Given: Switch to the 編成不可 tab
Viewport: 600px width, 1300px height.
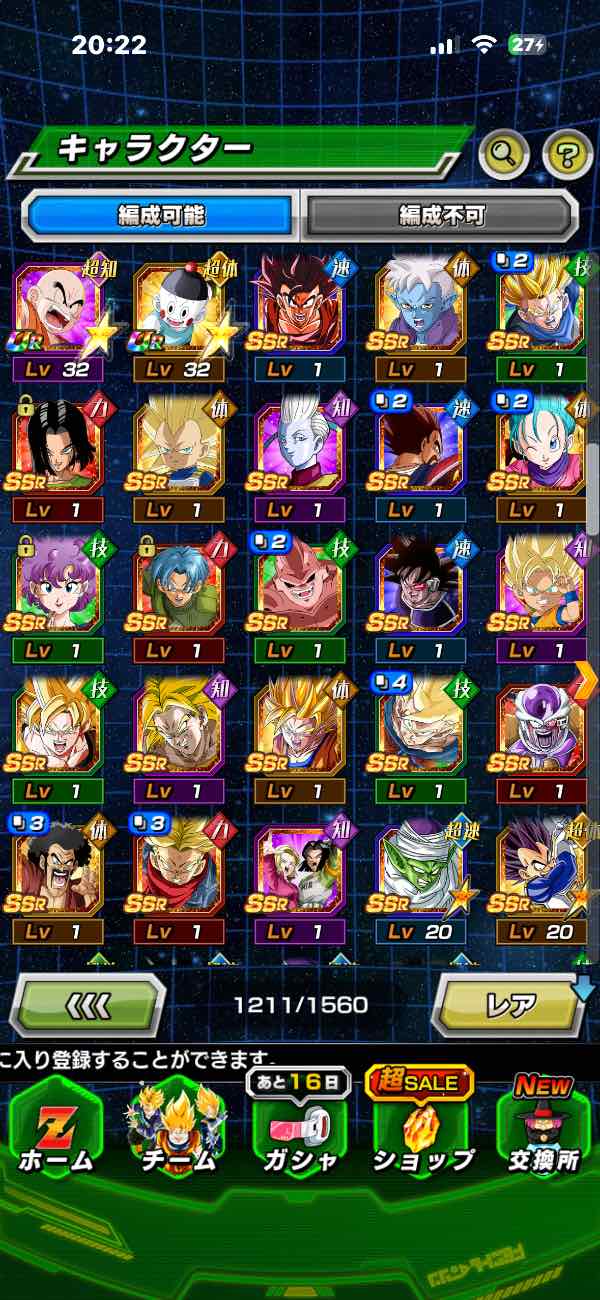Looking at the screenshot, I should 441,215.
